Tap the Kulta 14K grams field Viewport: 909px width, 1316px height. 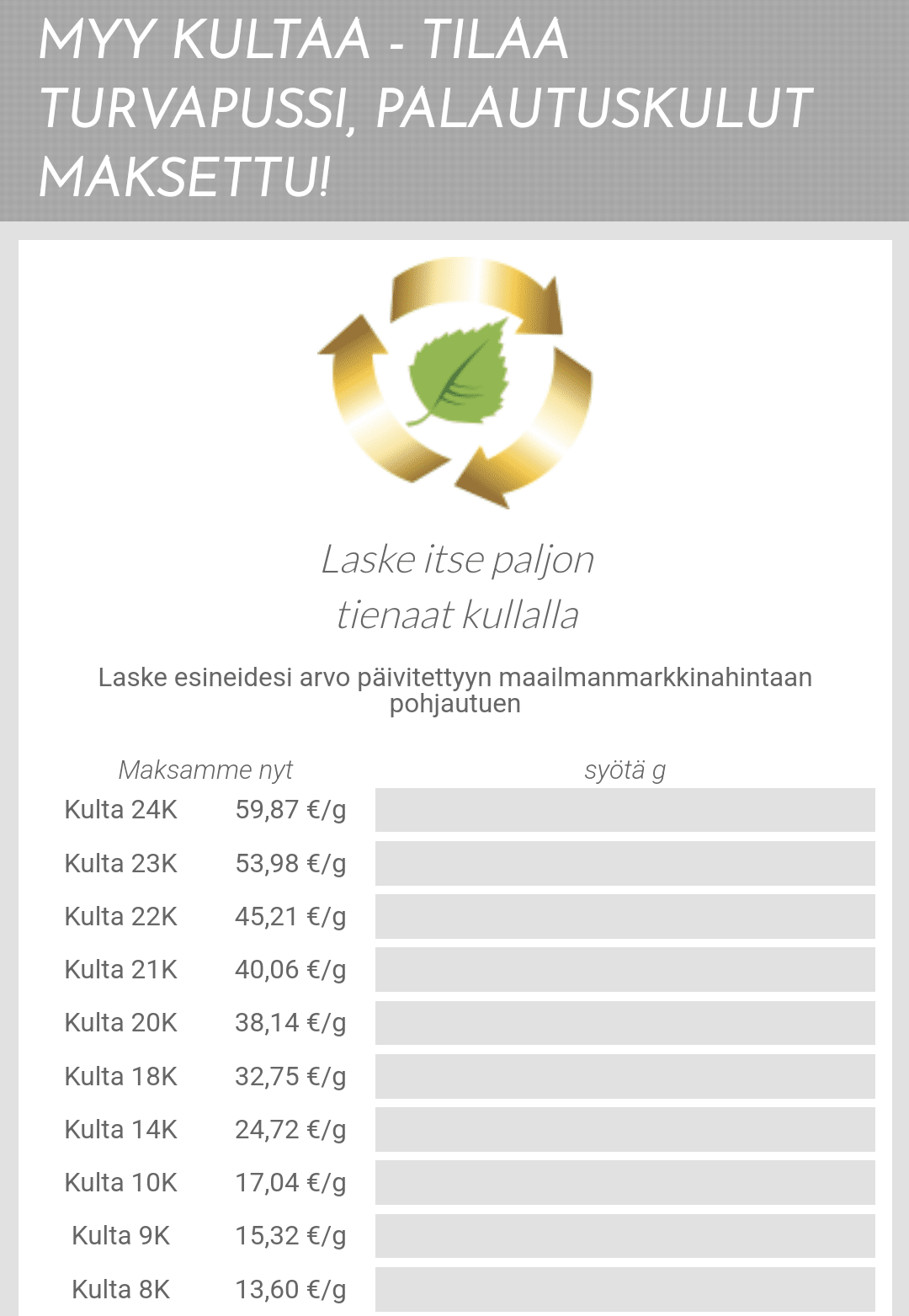pos(625,1129)
